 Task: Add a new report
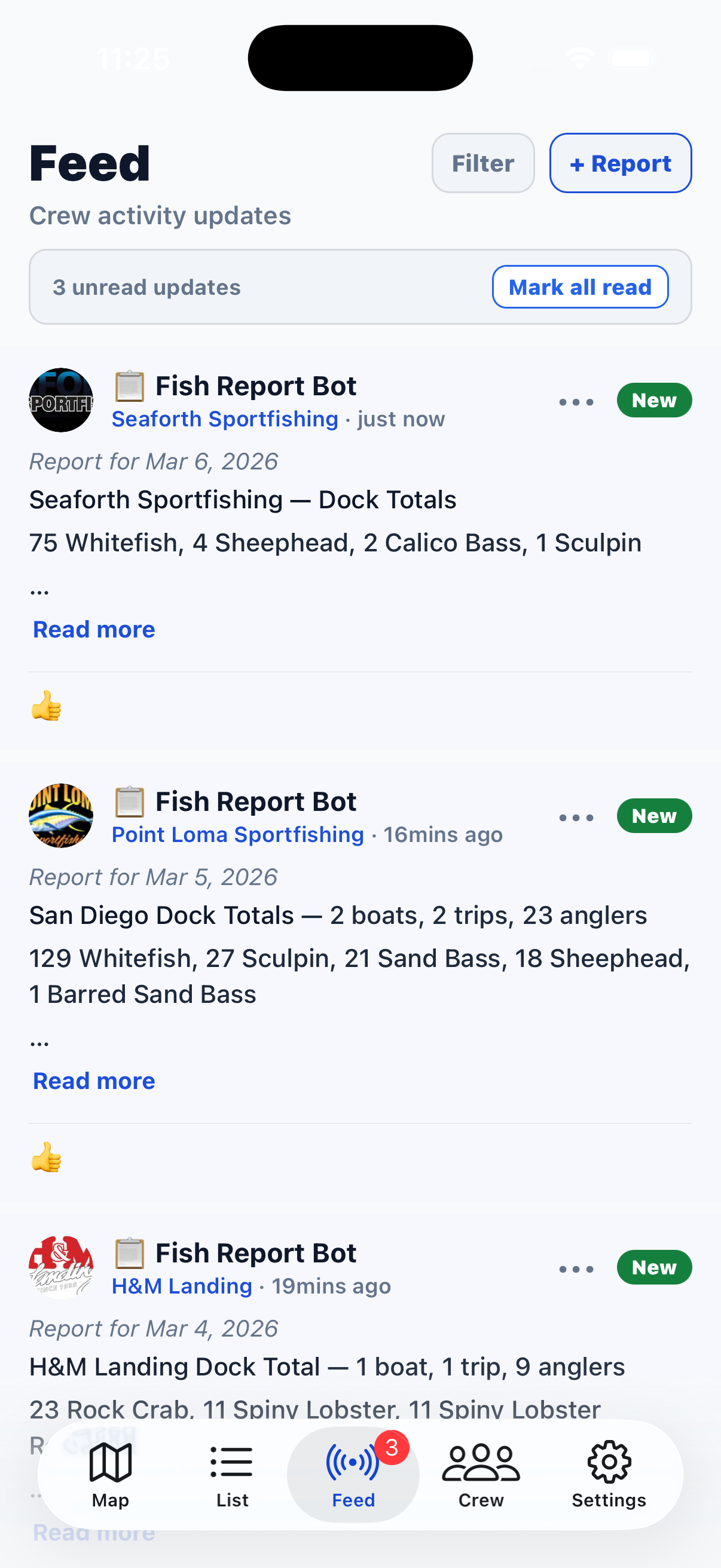(620, 163)
